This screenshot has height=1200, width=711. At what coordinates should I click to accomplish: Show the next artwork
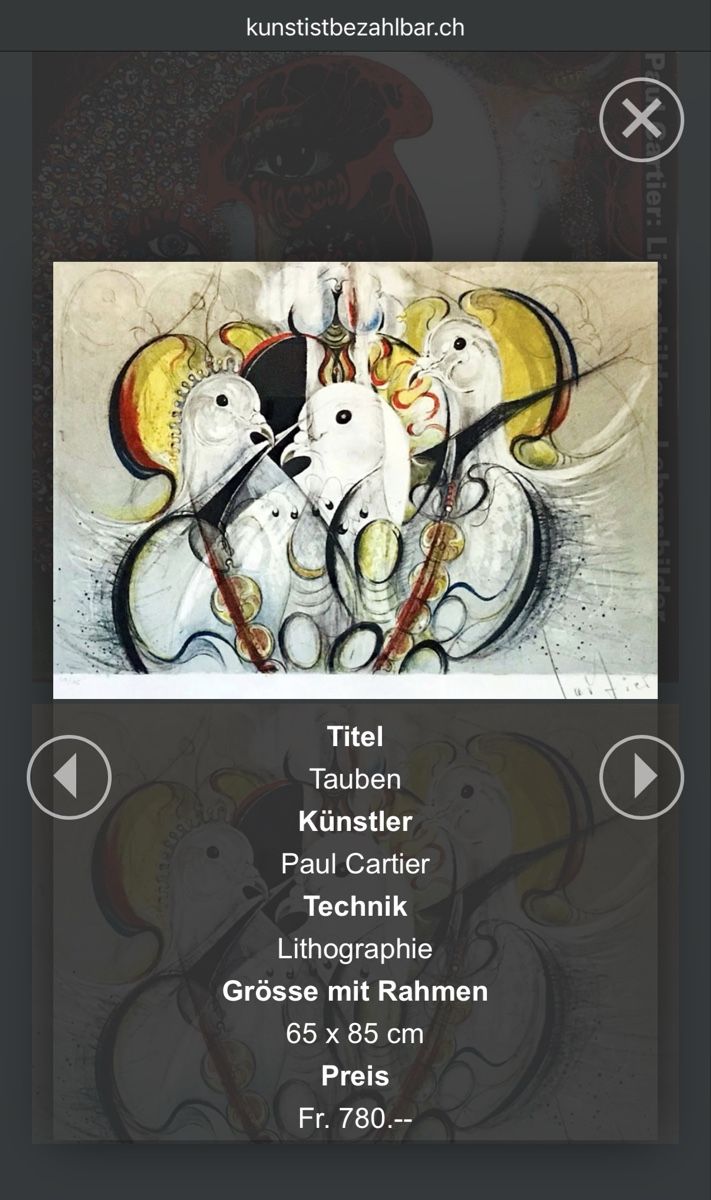[x=641, y=777]
